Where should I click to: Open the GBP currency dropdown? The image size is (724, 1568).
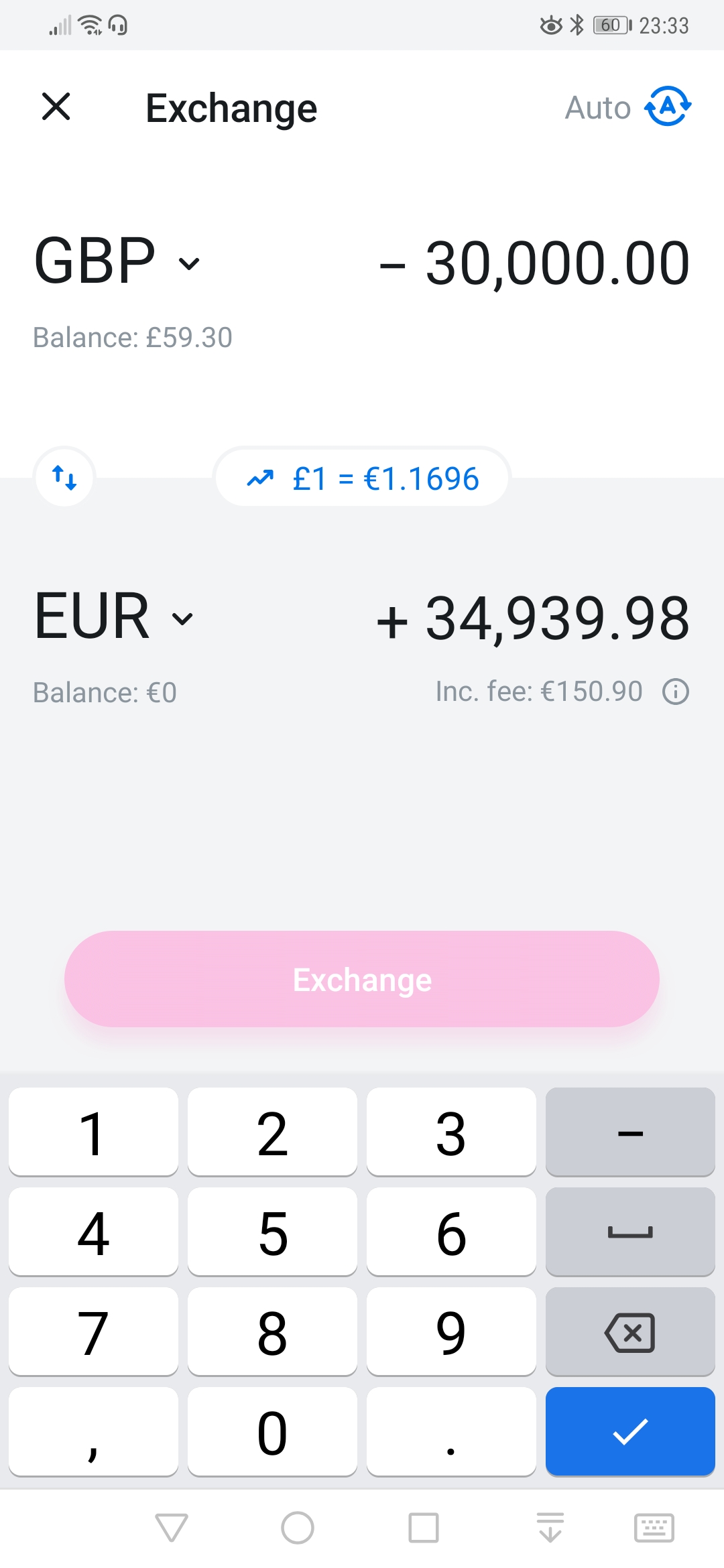pos(117,261)
